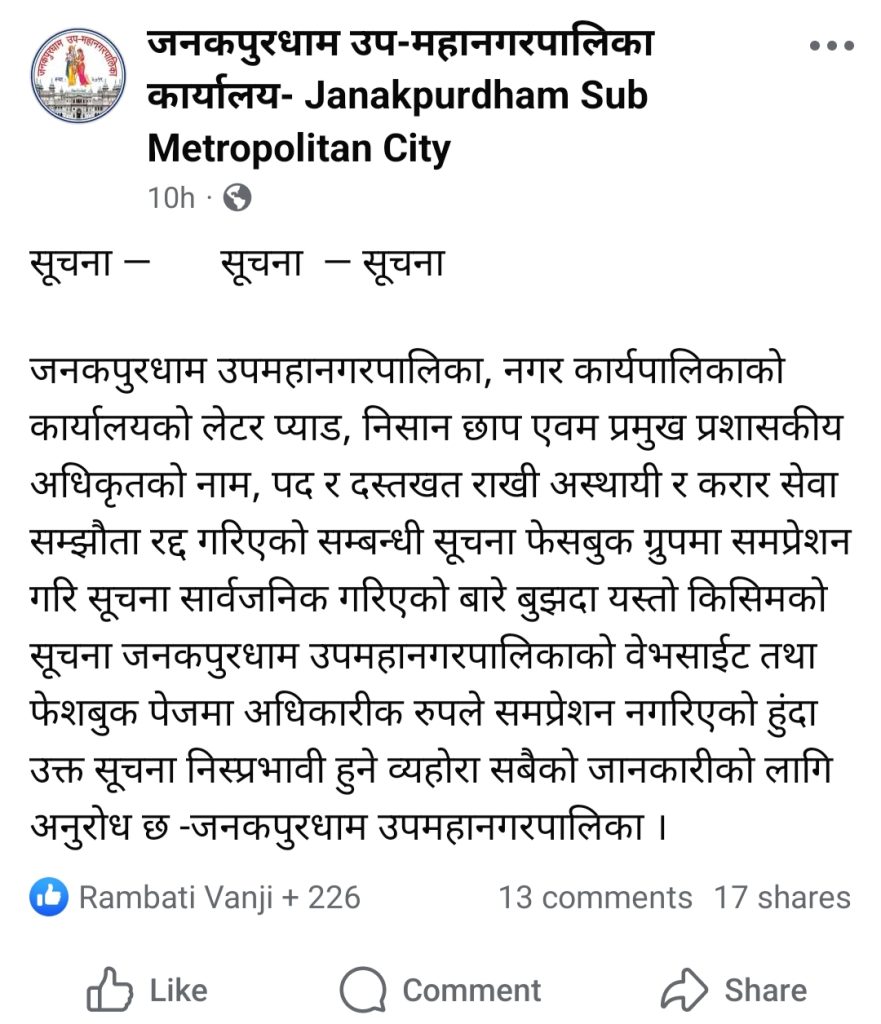View the 17 shares
This screenshot has width=881, height=1024.
pyautogui.click(x=781, y=897)
